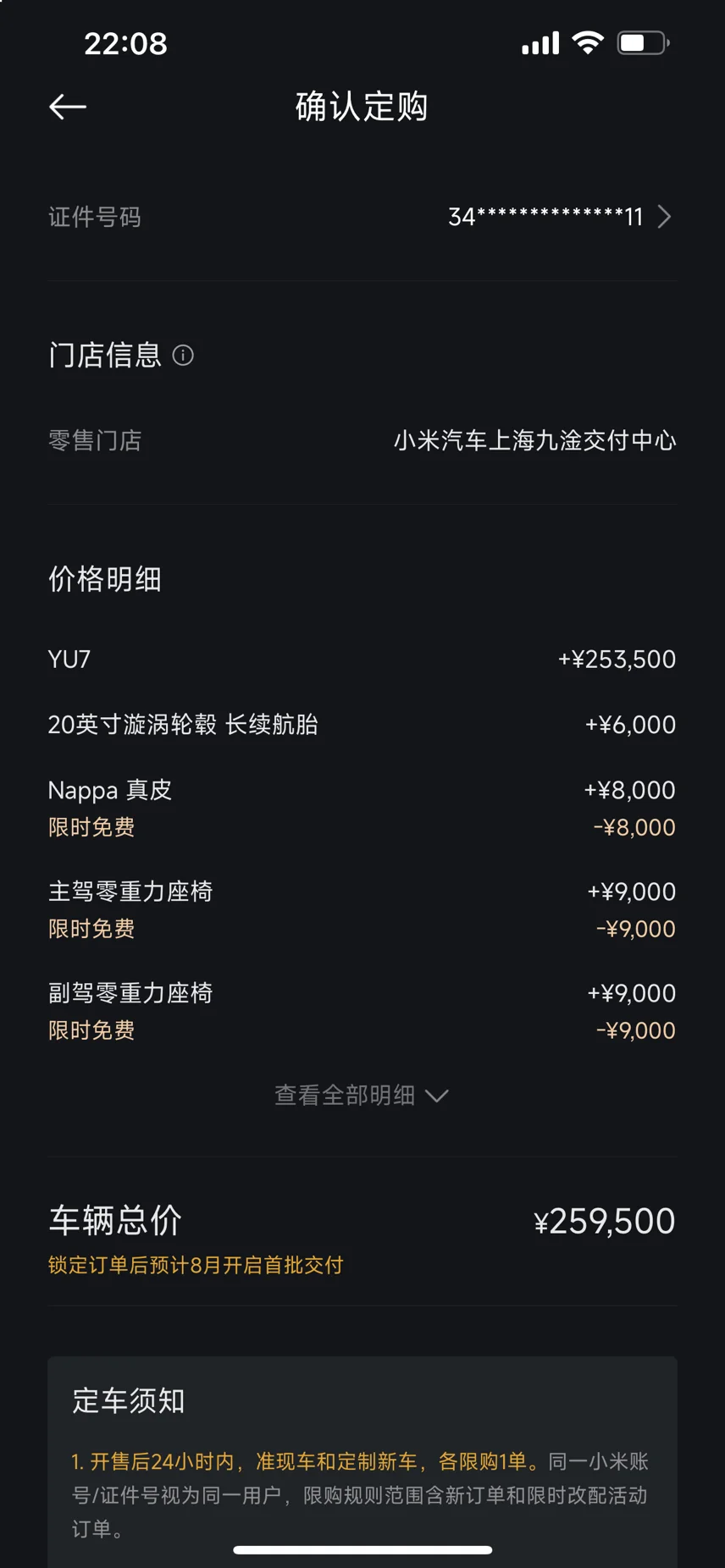Tap the info icon next to 门店信息
The width and height of the screenshot is (725, 1568).
click(x=183, y=356)
